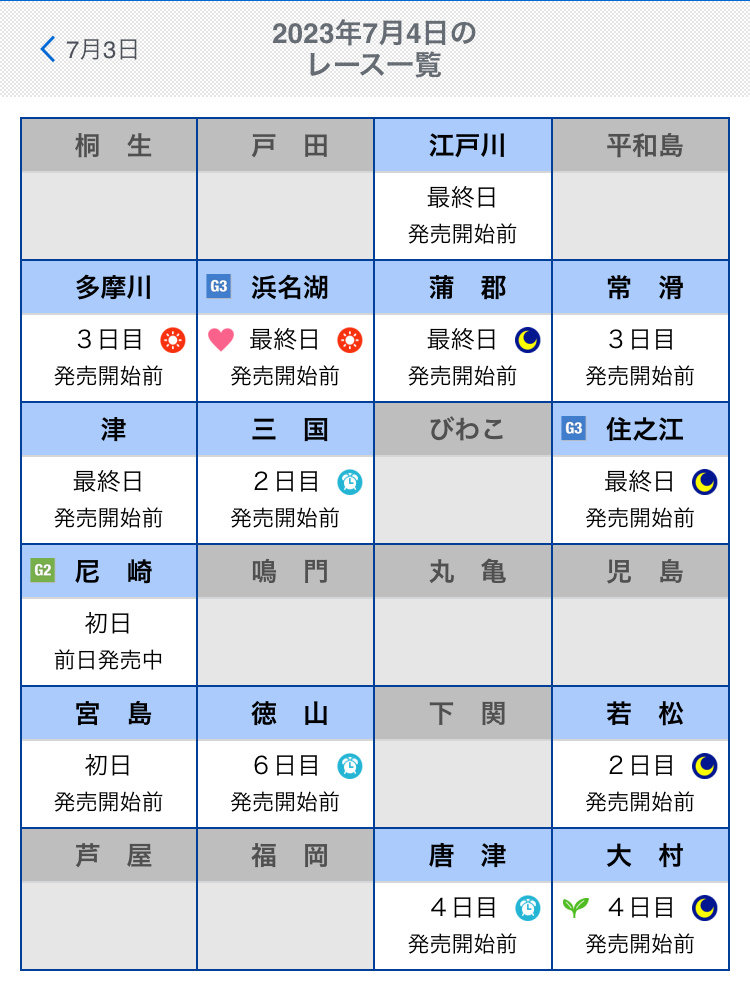Open the 蒲郡 race venue
This screenshot has width=750, height=981.
463,331
